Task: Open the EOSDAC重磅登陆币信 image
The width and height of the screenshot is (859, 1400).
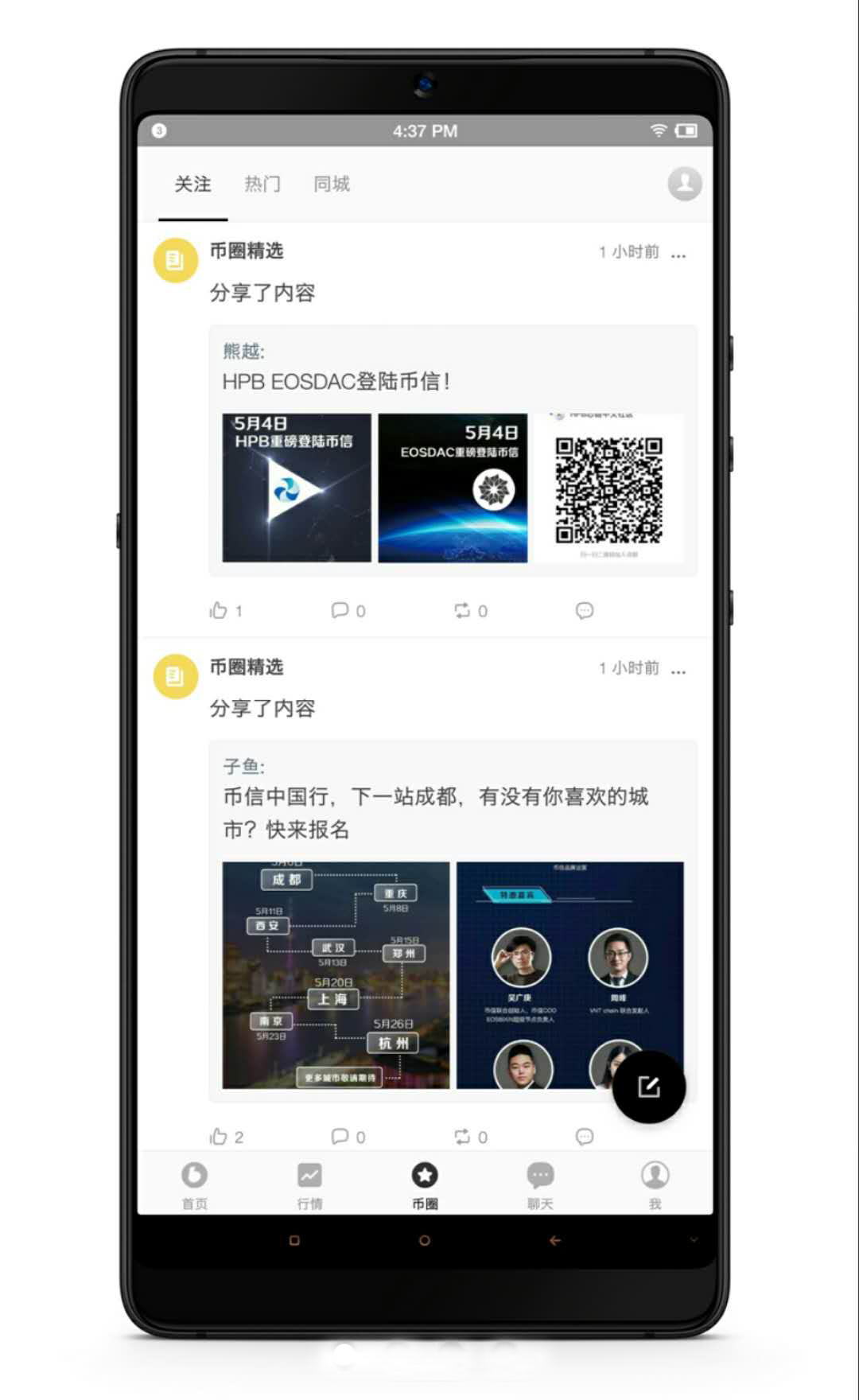Action: (453, 488)
